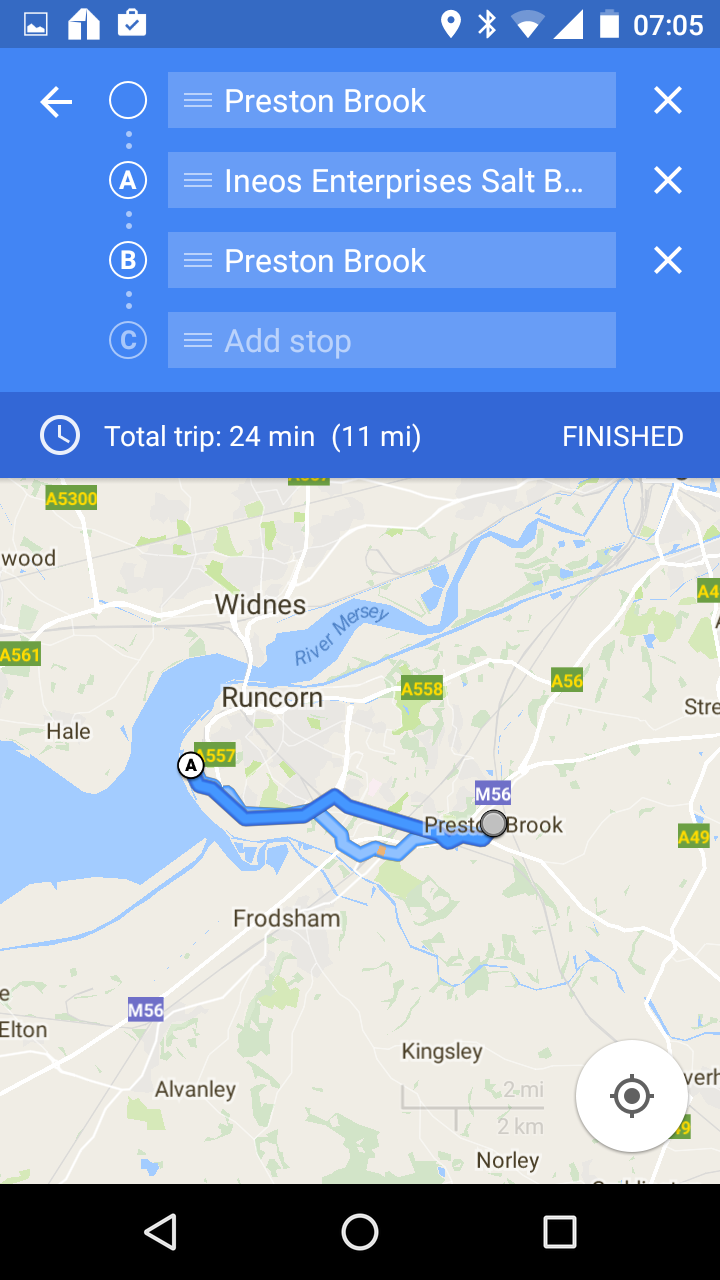This screenshot has width=720, height=1280.
Task: Tap FINISHED to confirm the trip
Action: [622, 437]
